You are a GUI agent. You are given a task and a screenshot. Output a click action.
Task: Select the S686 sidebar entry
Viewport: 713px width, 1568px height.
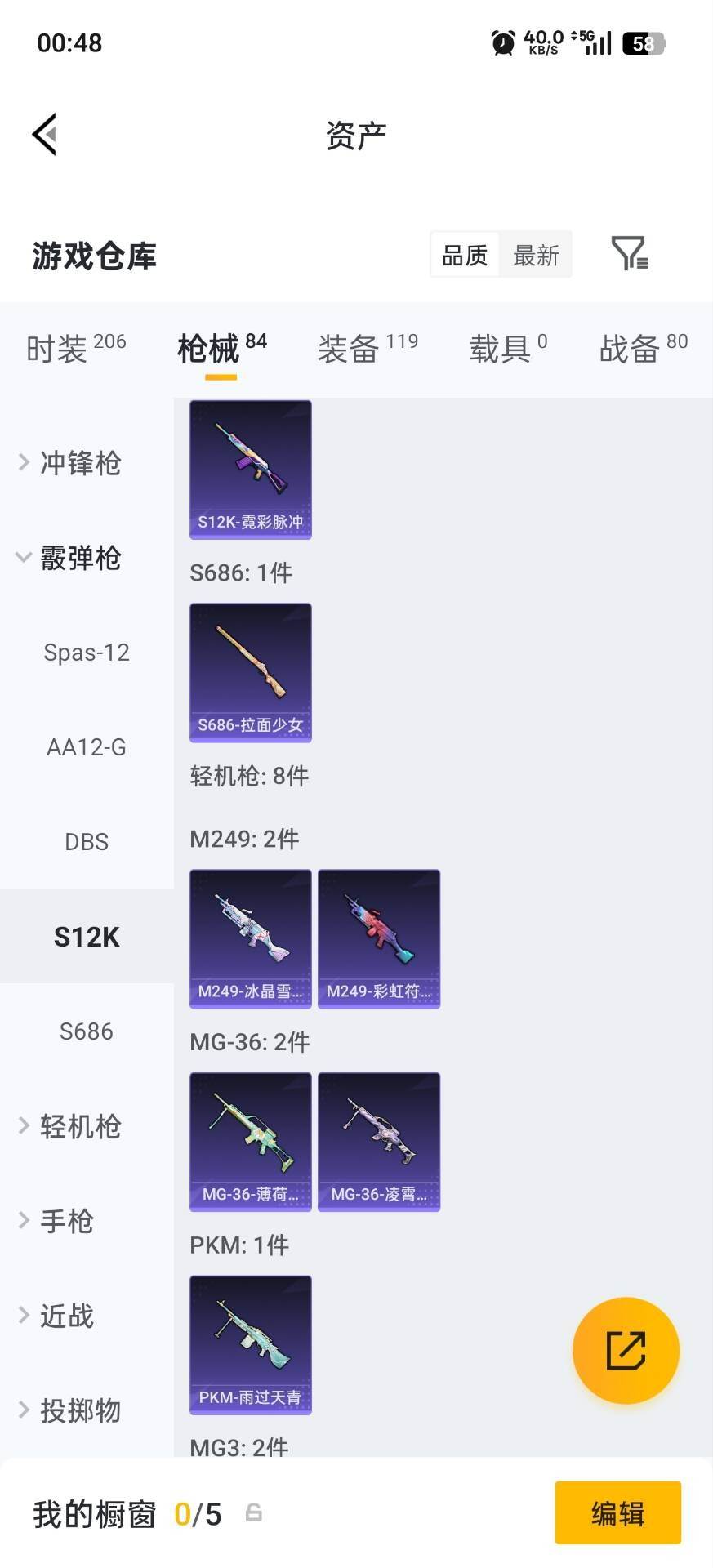pos(86,1031)
